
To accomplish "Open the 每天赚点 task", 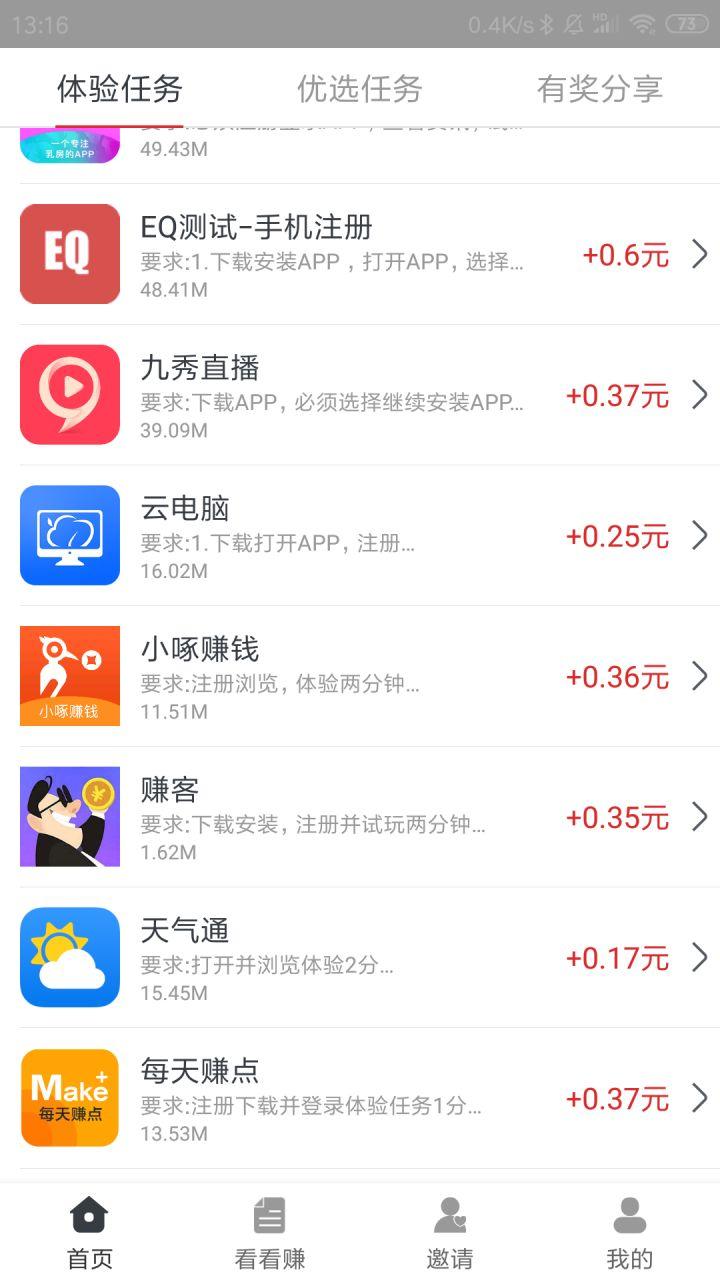I will coord(360,1099).
